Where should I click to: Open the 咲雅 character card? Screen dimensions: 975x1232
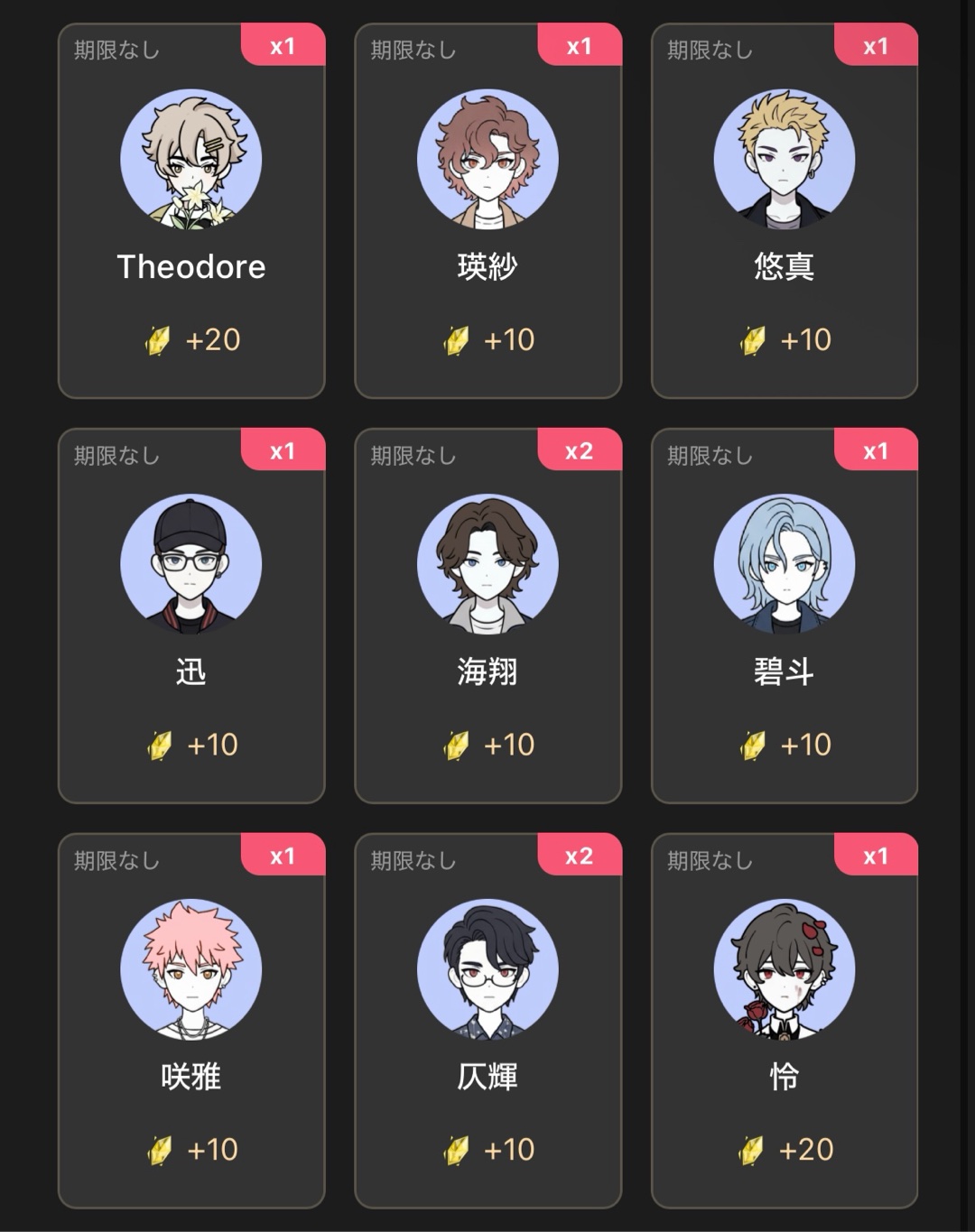tap(191, 1020)
